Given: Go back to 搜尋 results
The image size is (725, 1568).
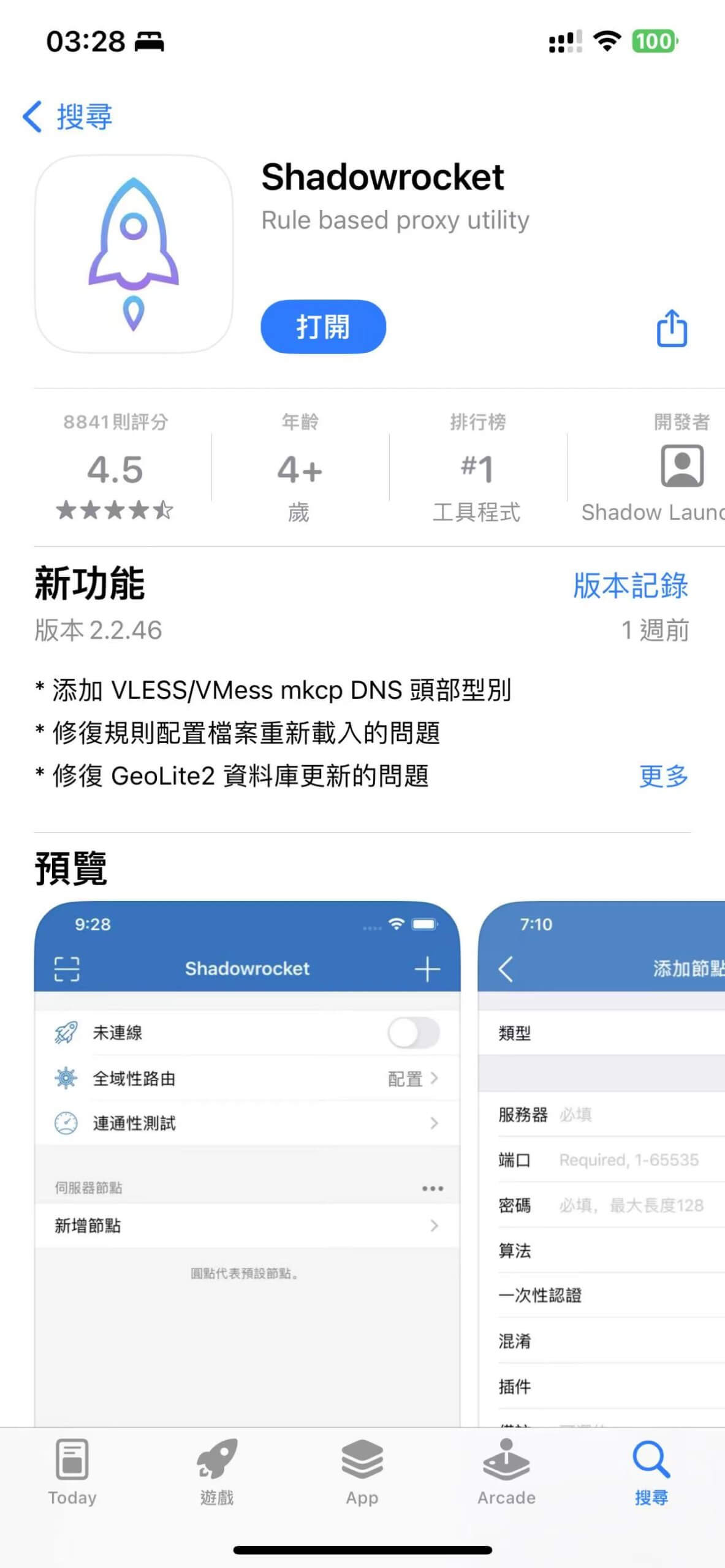Looking at the screenshot, I should point(67,116).
